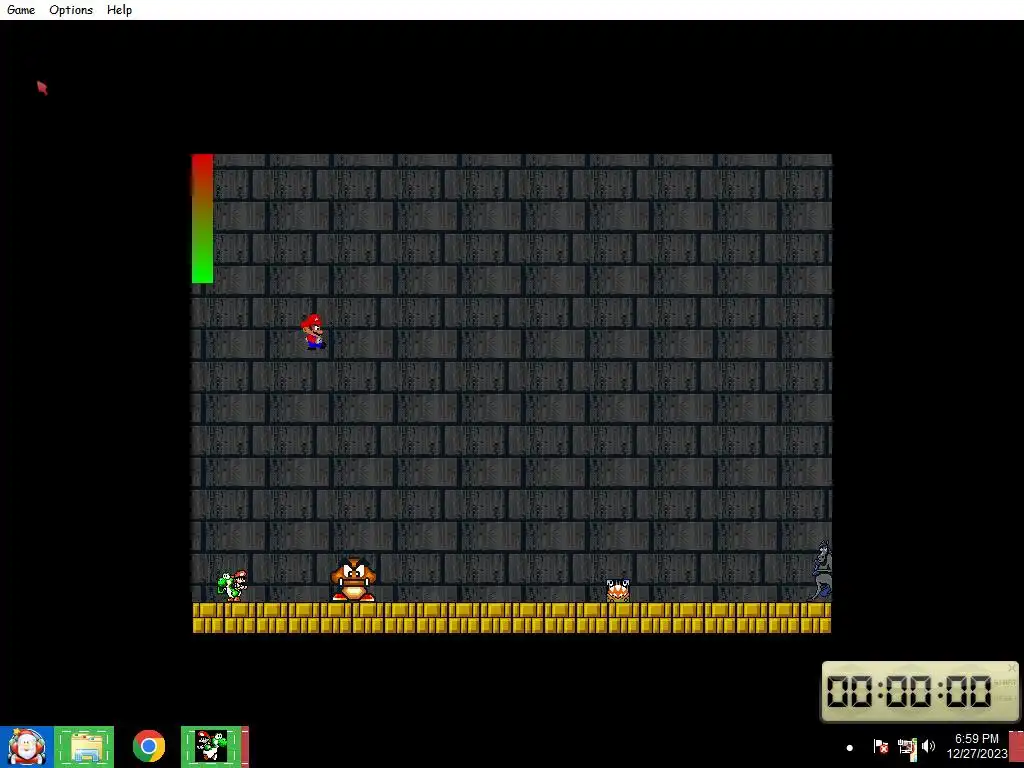Launch File Explorer from the taskbar
Screen dimensions: 1024x768
(85, 747)
